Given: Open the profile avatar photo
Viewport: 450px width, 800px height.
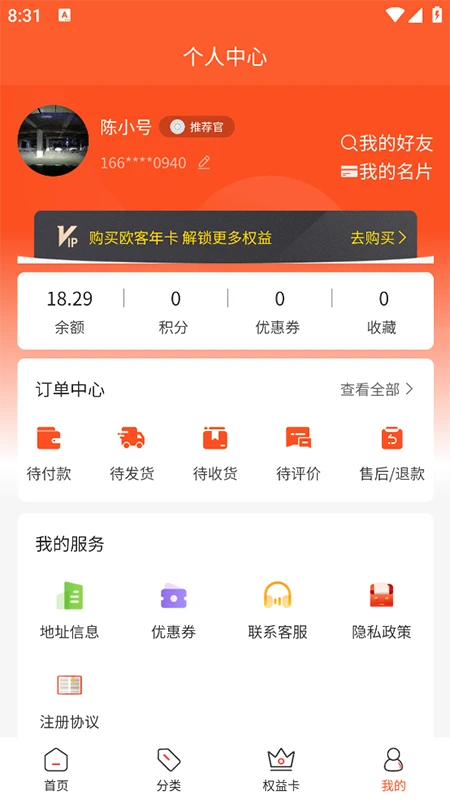Looking at the screenshot, I should 53,140.
